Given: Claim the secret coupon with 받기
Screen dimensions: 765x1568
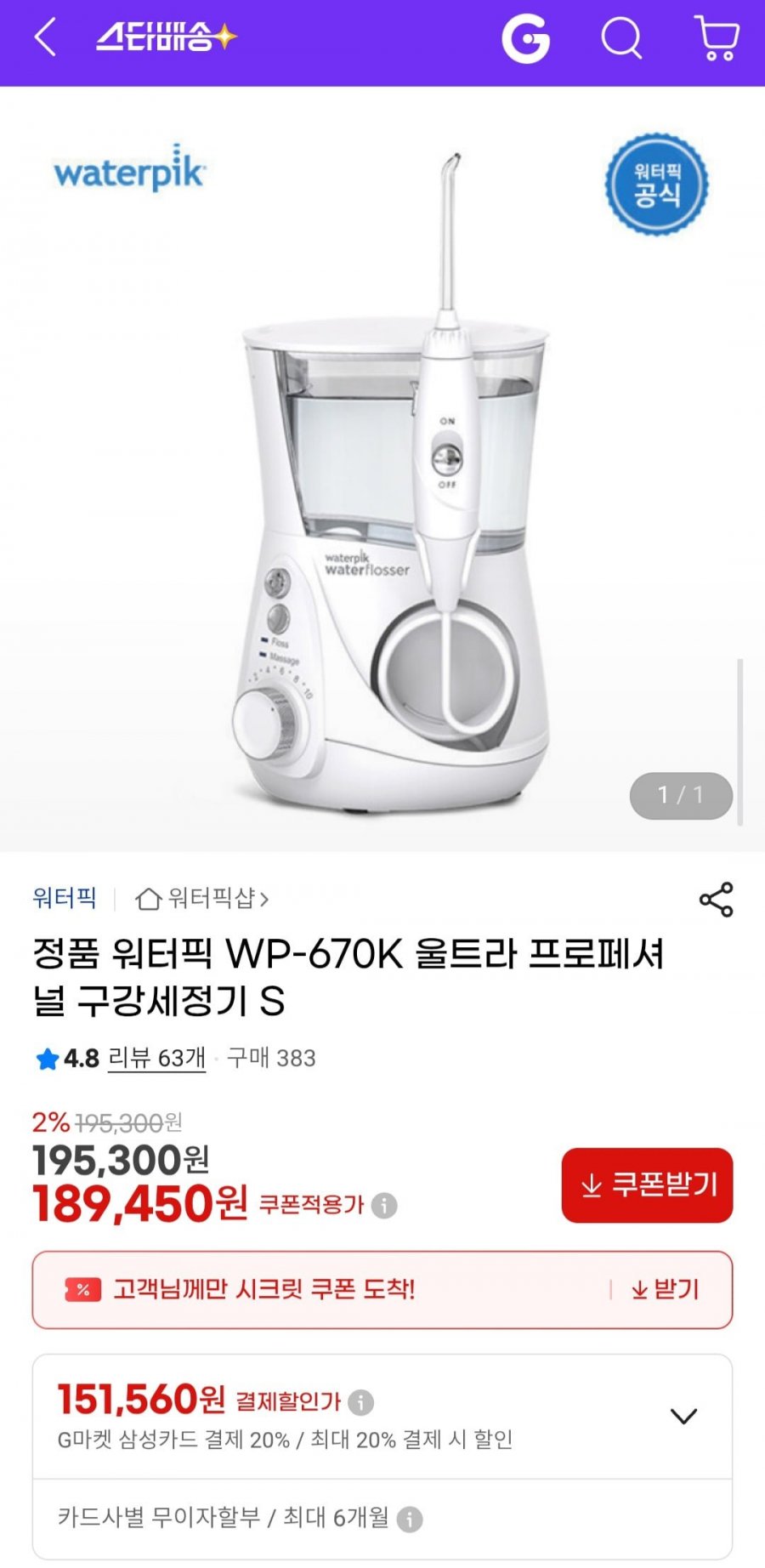Looking at the screenshot, I should 665,1290.
